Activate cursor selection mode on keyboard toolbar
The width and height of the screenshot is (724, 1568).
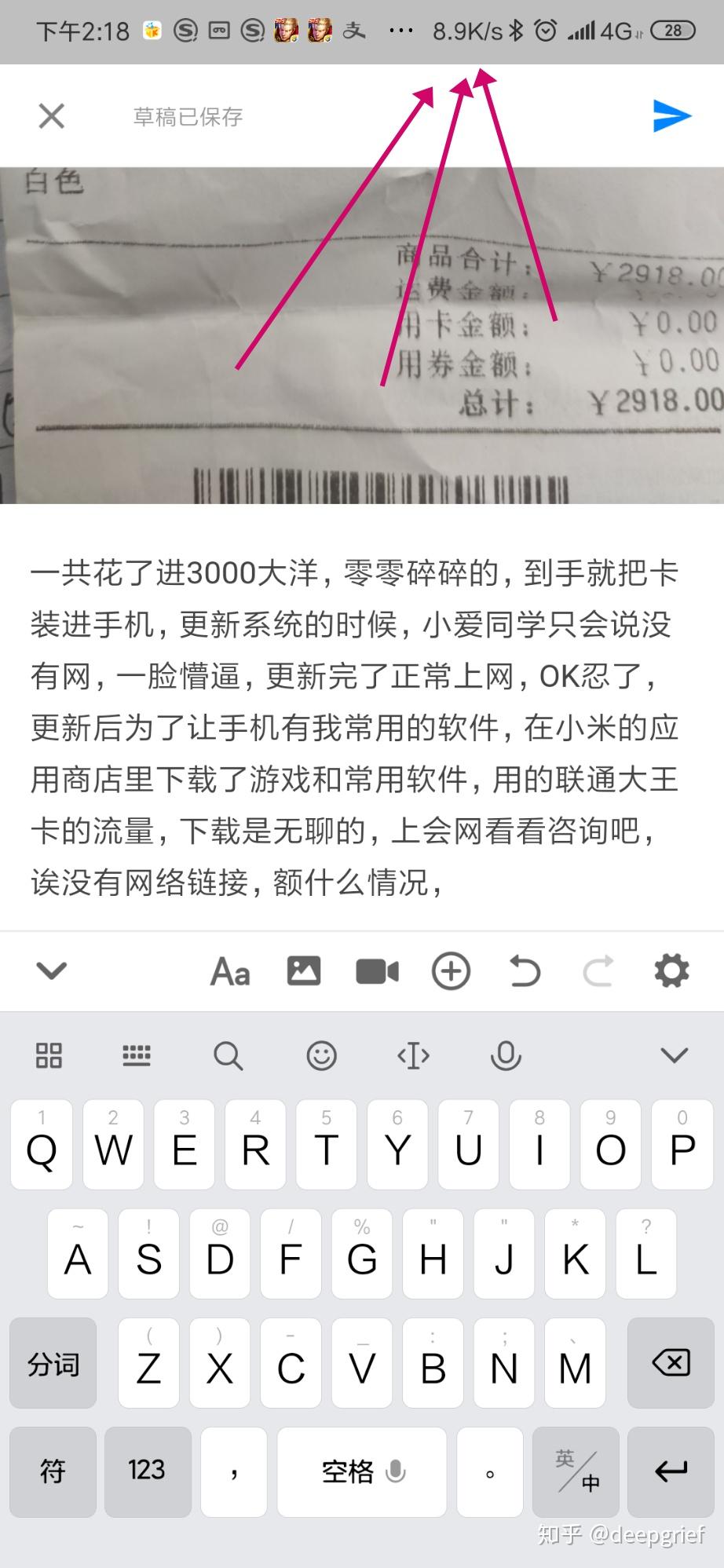[x=413, y=1055]
